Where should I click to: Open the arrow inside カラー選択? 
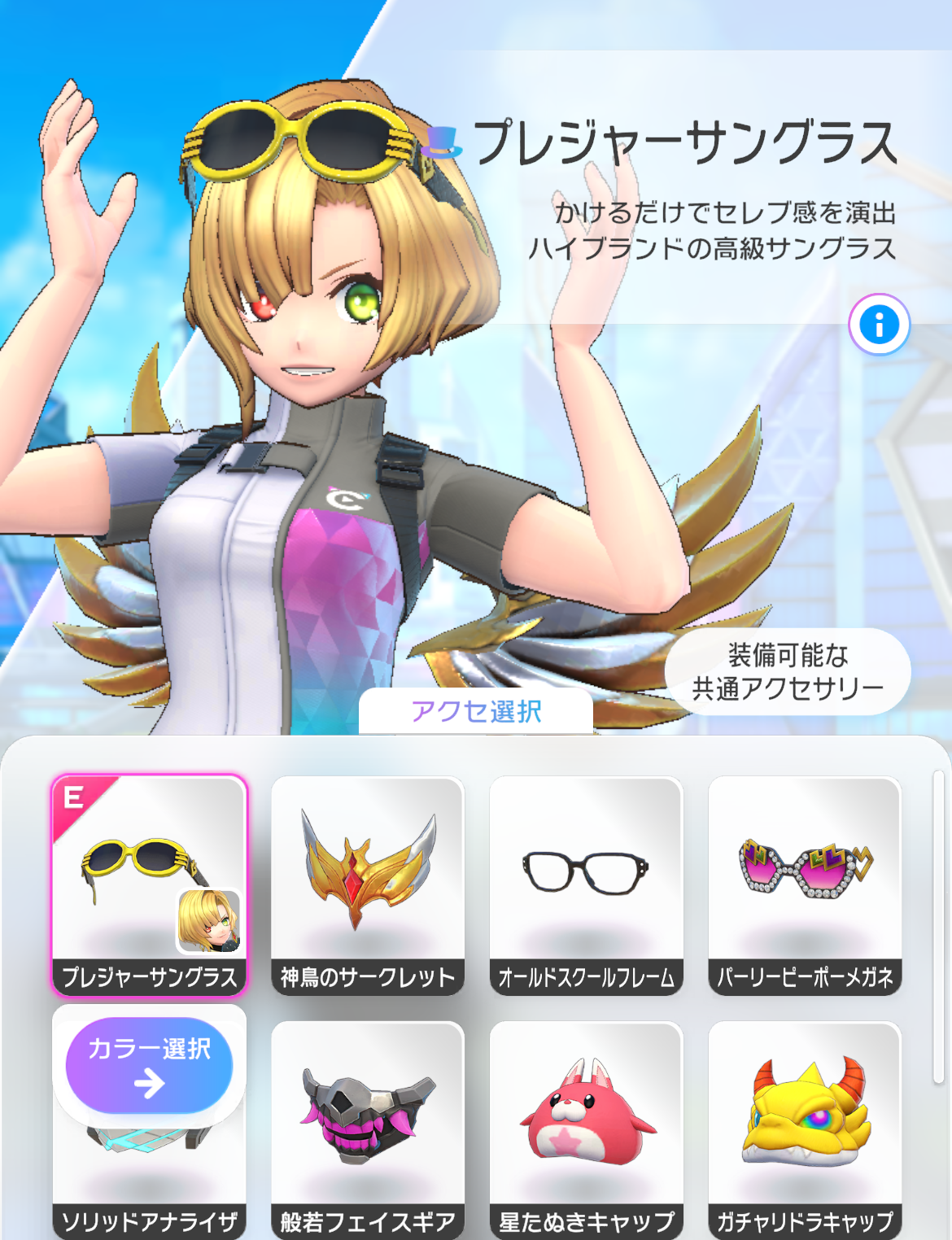[x=150, y=1085]
